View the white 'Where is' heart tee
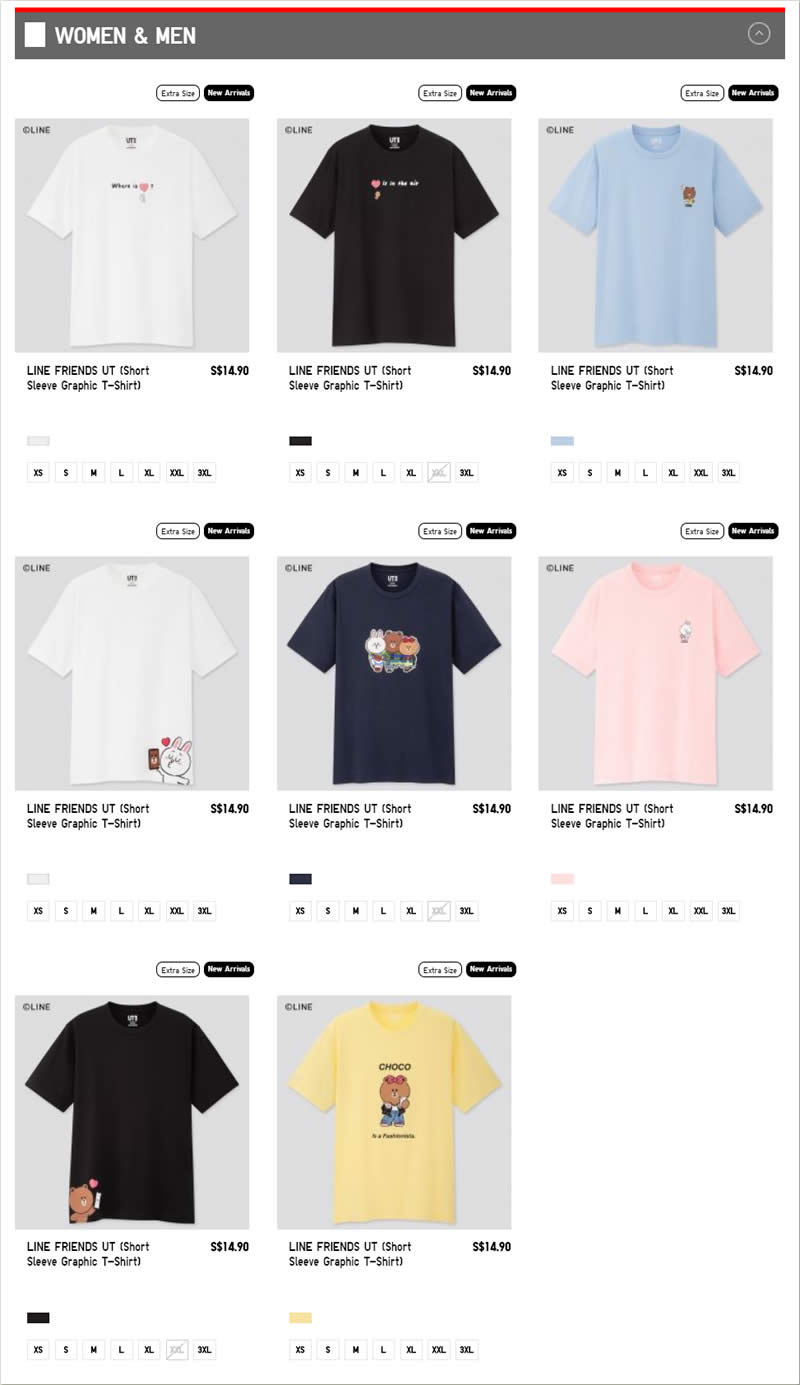800x1385 pixels. click(132, 236)
